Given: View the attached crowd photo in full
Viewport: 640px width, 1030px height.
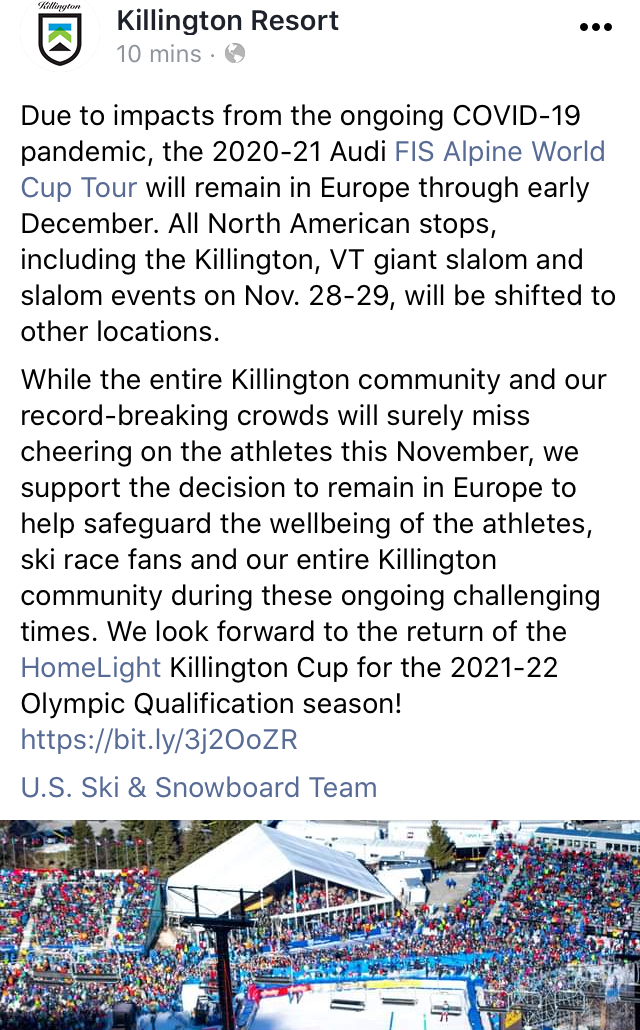Looking at the screenshot, I should [x=320, y=925].
